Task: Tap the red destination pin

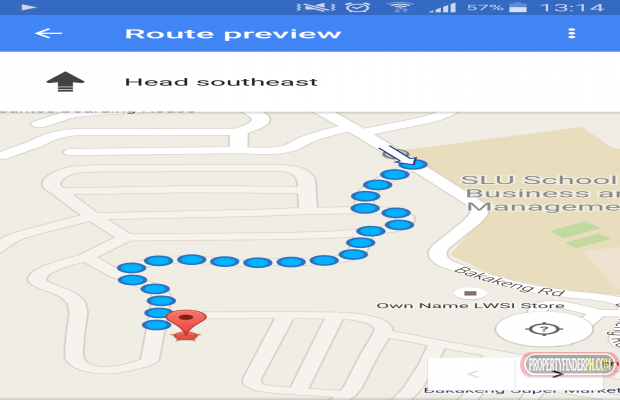Action: (185, 323)
